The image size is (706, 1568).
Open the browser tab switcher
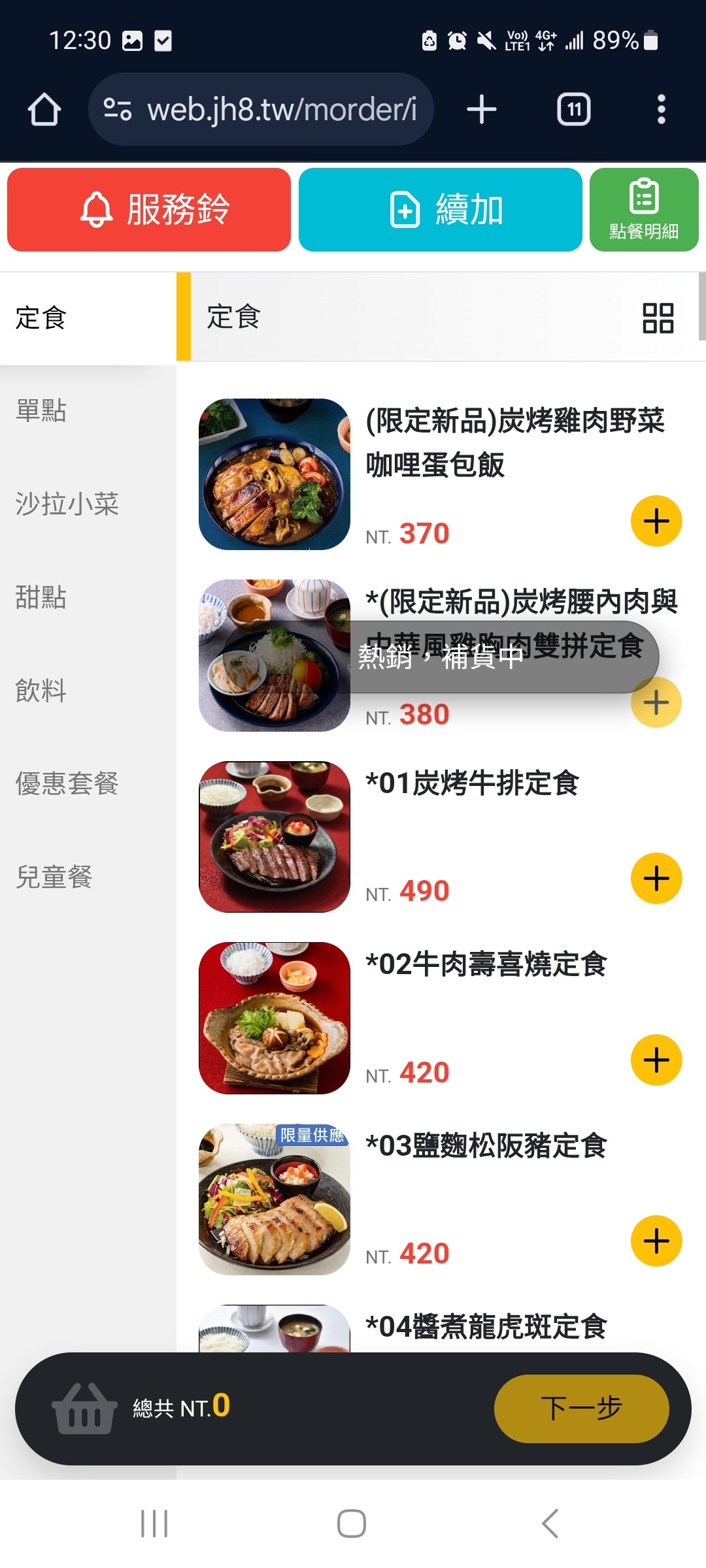point(573,109)
